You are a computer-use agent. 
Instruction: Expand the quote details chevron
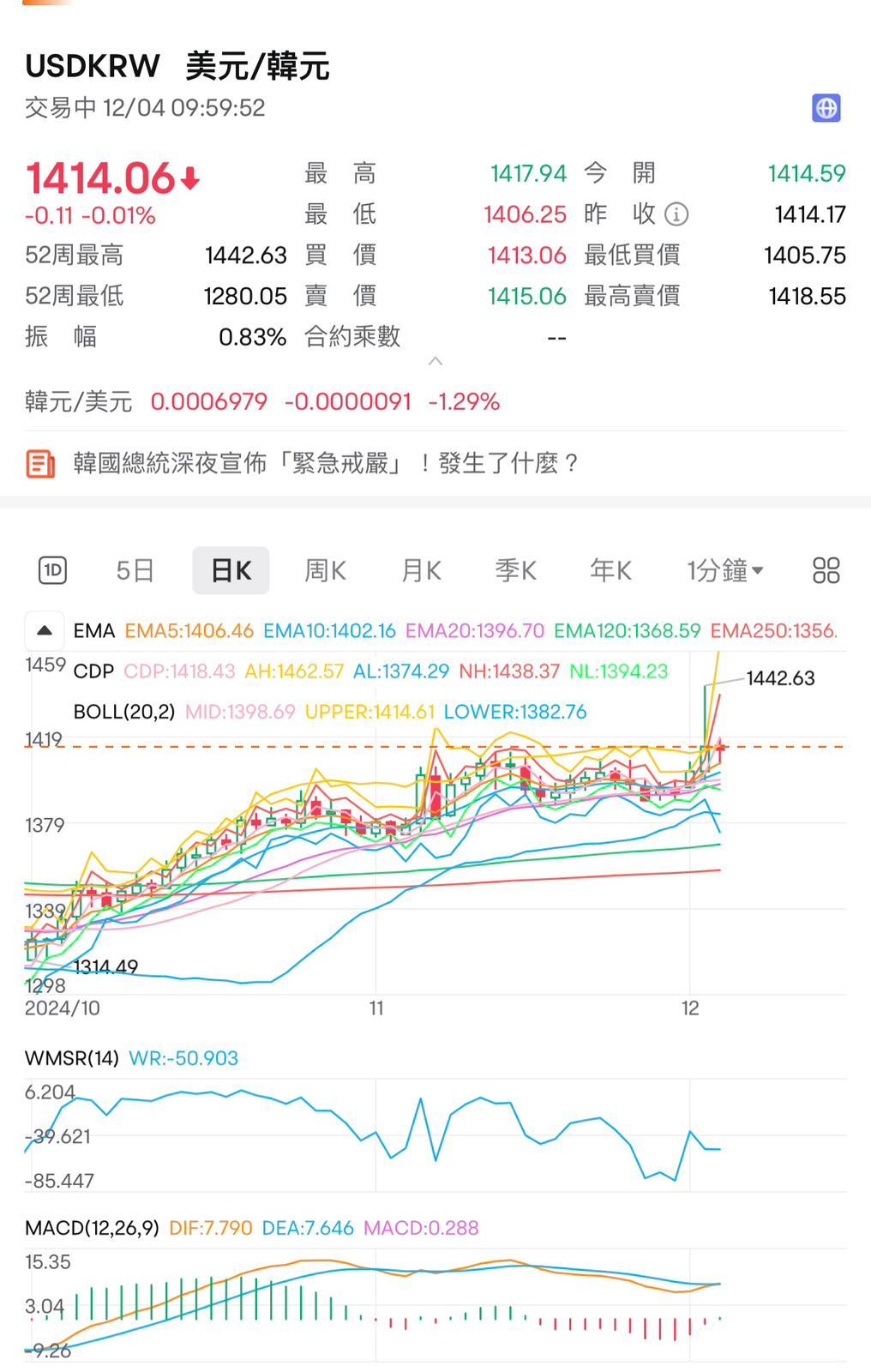point(435,361)
